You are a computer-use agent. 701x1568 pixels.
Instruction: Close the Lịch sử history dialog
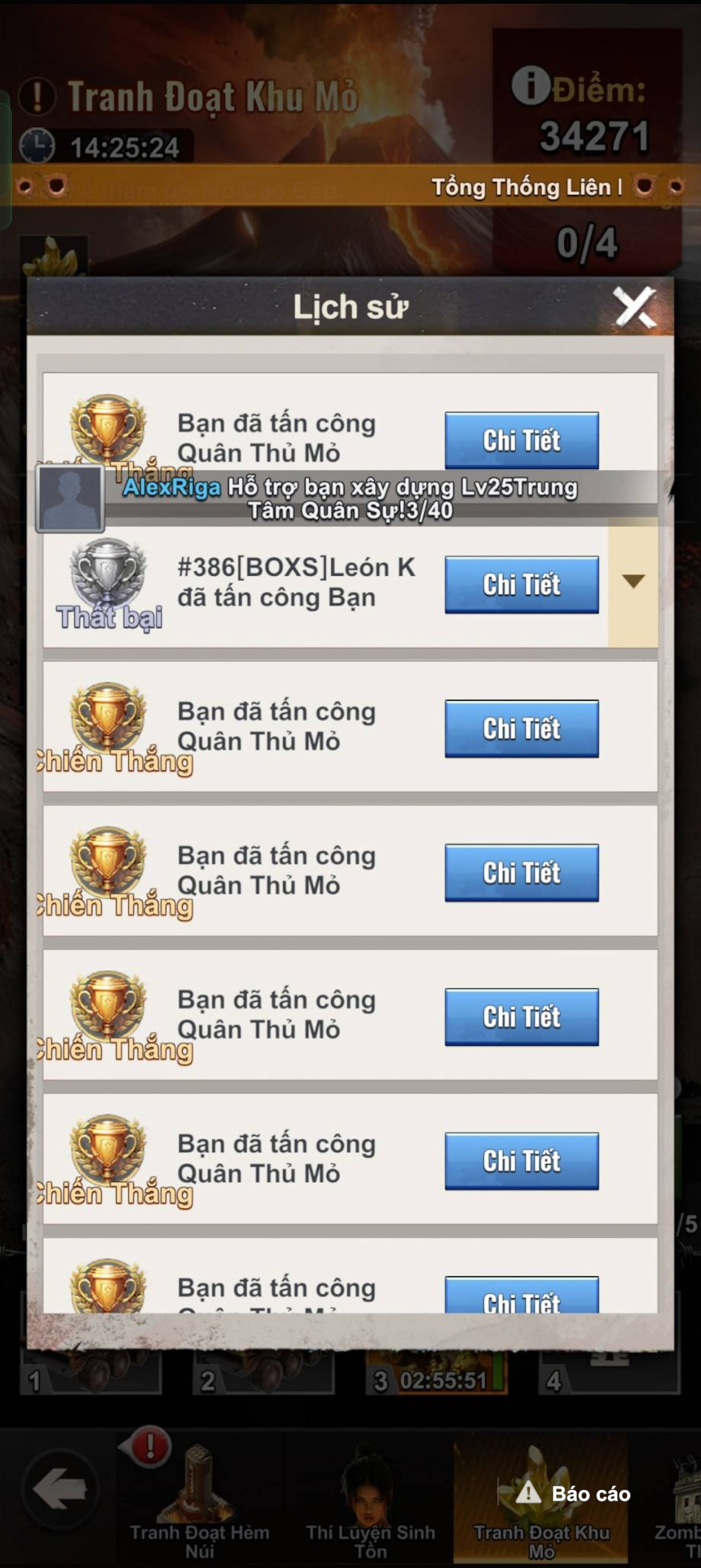(634, 307)
